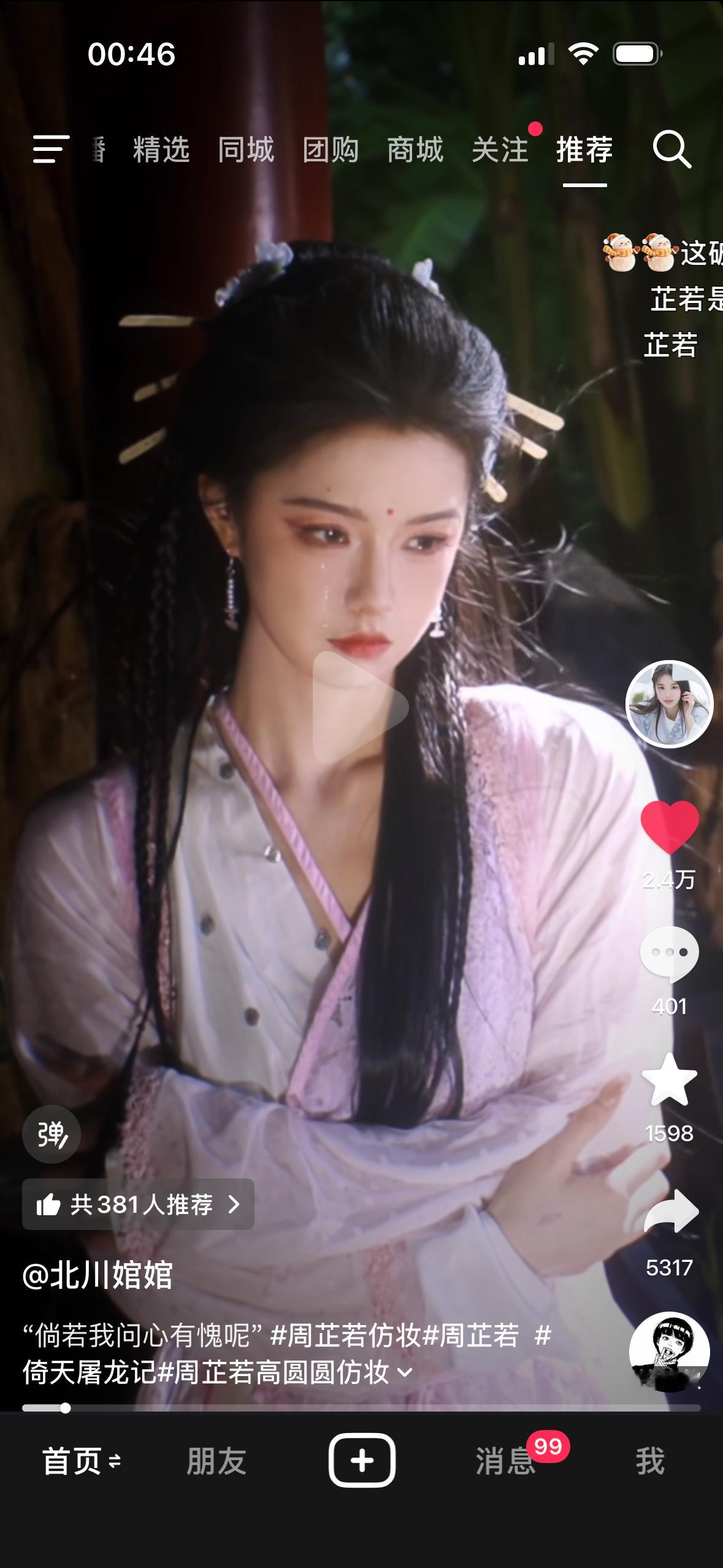
Task: Switch to the 关注 following feed
Action: (502, 149)
